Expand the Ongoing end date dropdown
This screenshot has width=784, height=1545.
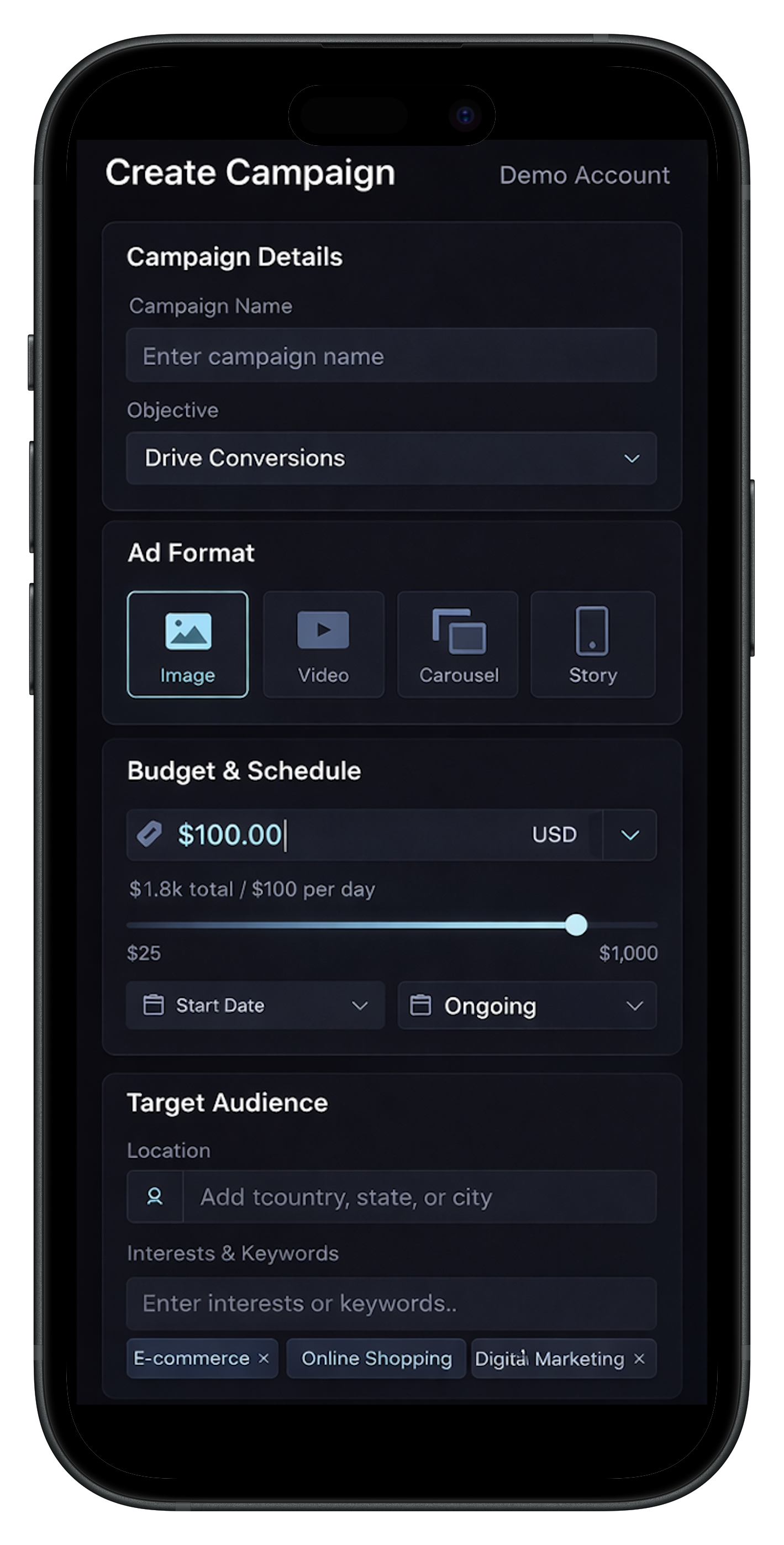[x=527, y=1005]
